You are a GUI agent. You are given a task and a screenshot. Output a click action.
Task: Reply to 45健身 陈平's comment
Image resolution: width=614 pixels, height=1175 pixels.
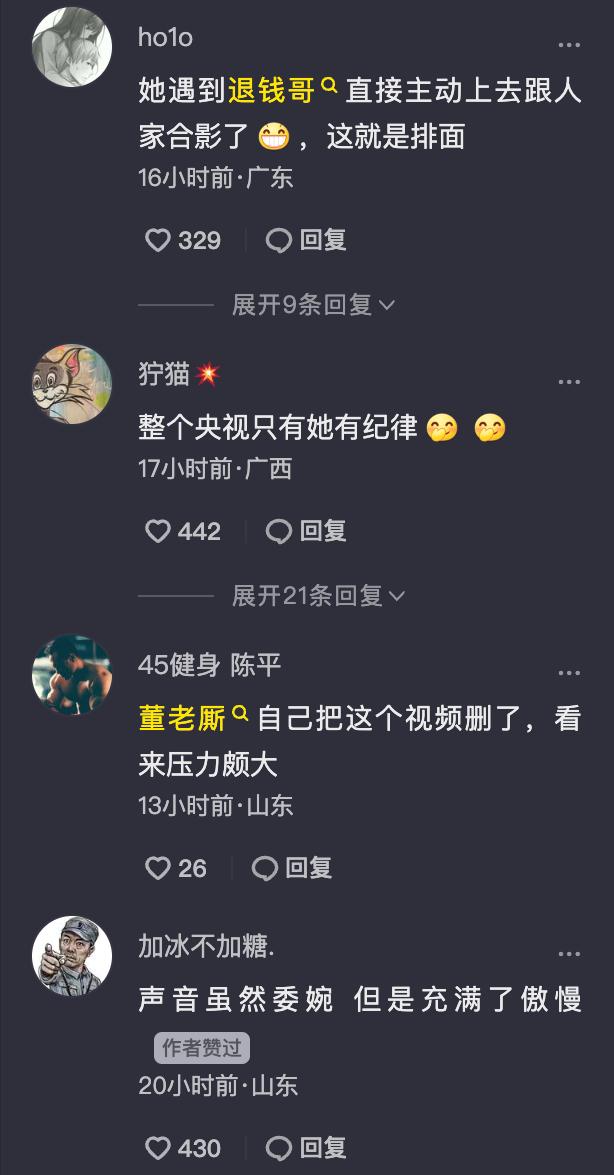coord(292,869)
